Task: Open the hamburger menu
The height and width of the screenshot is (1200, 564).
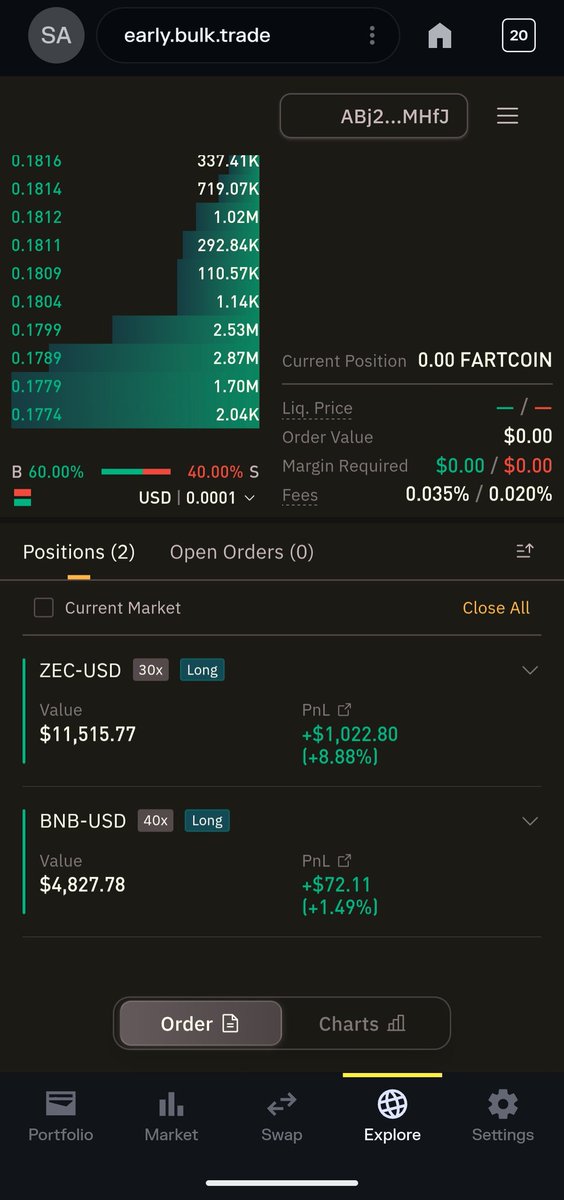Action: 507,116
